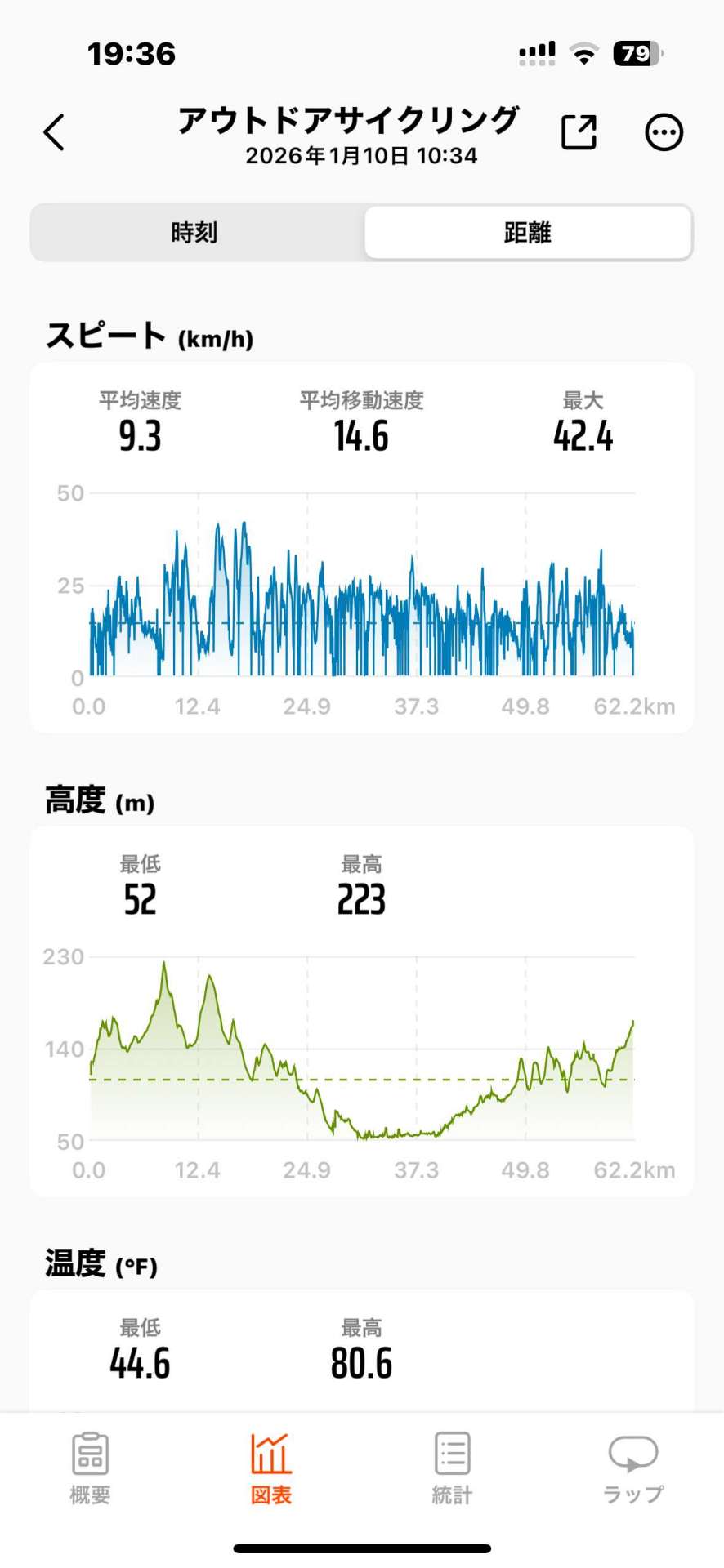
Task: Go back using the back arrow
Action: point(54,132)
